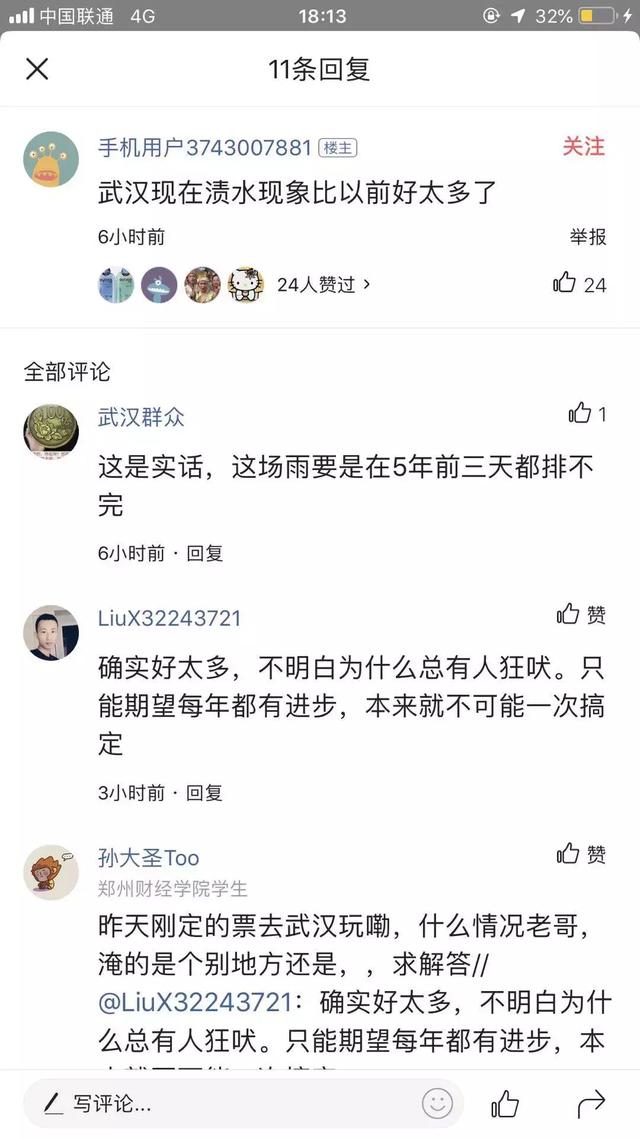Reply to LiuX32243721's comment

click(x=205, y=793)
